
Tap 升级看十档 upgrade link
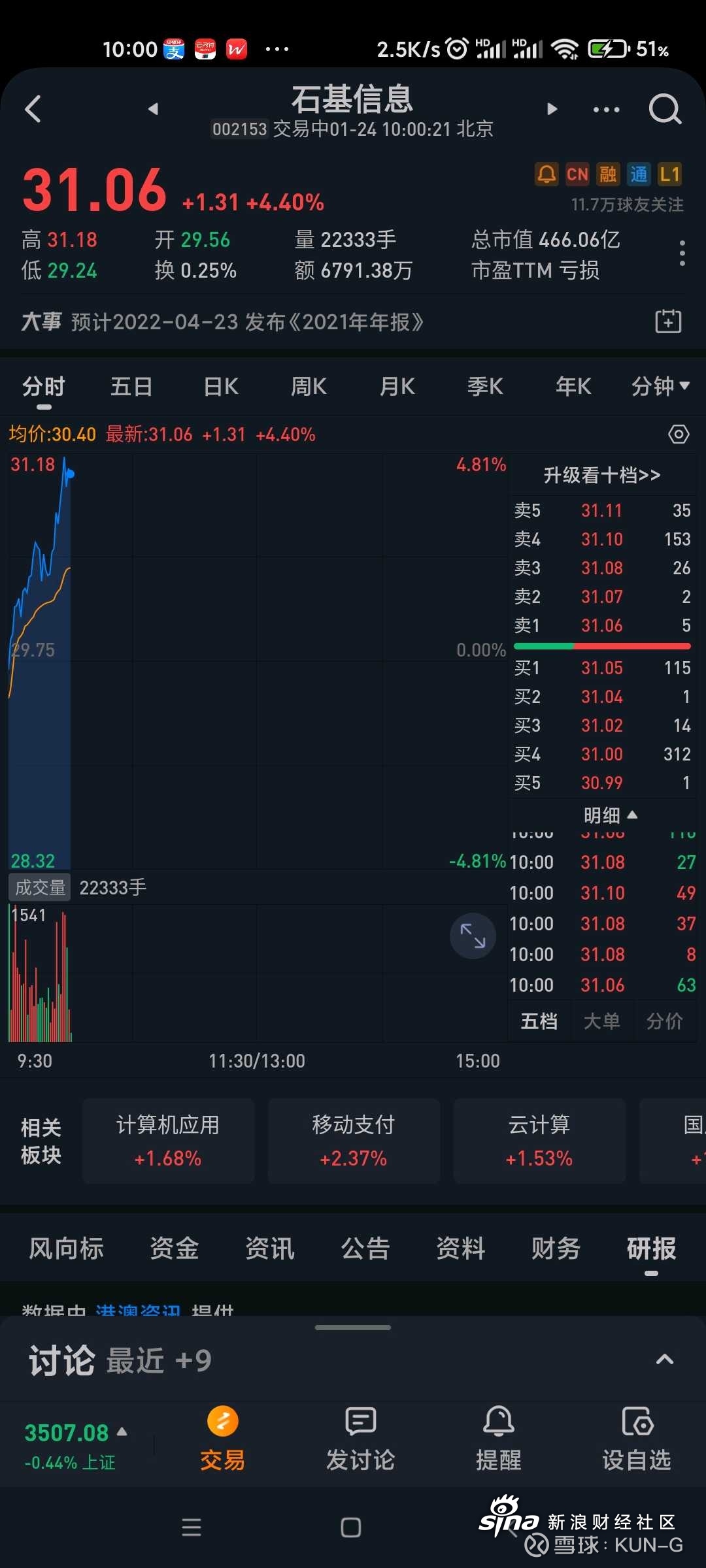(x=602, y=475)
